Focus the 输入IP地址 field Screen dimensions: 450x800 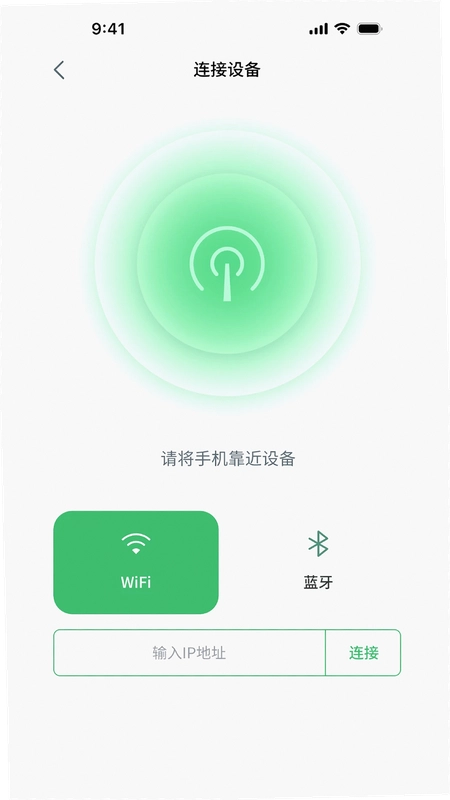coord(189,653)
